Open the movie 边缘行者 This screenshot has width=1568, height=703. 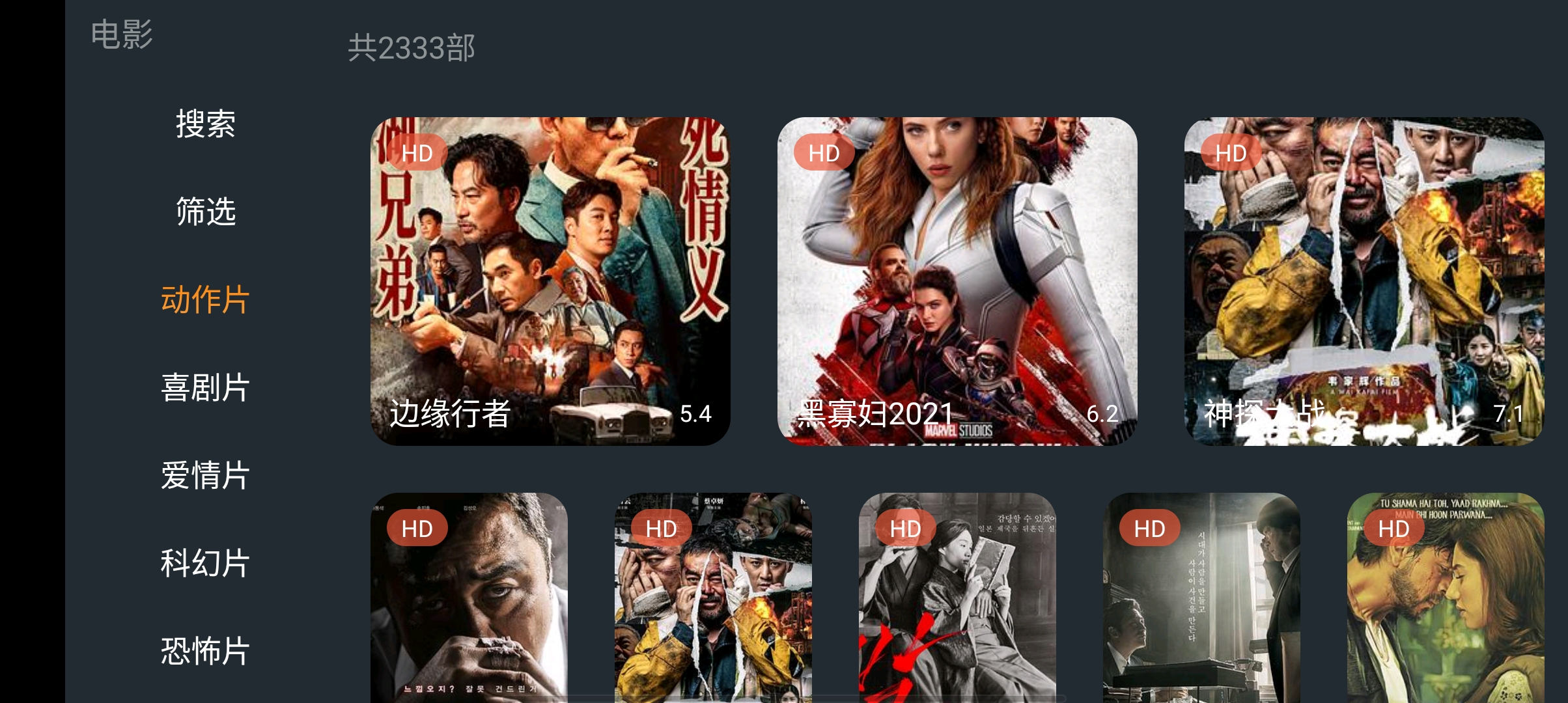[x=550, y=281]
